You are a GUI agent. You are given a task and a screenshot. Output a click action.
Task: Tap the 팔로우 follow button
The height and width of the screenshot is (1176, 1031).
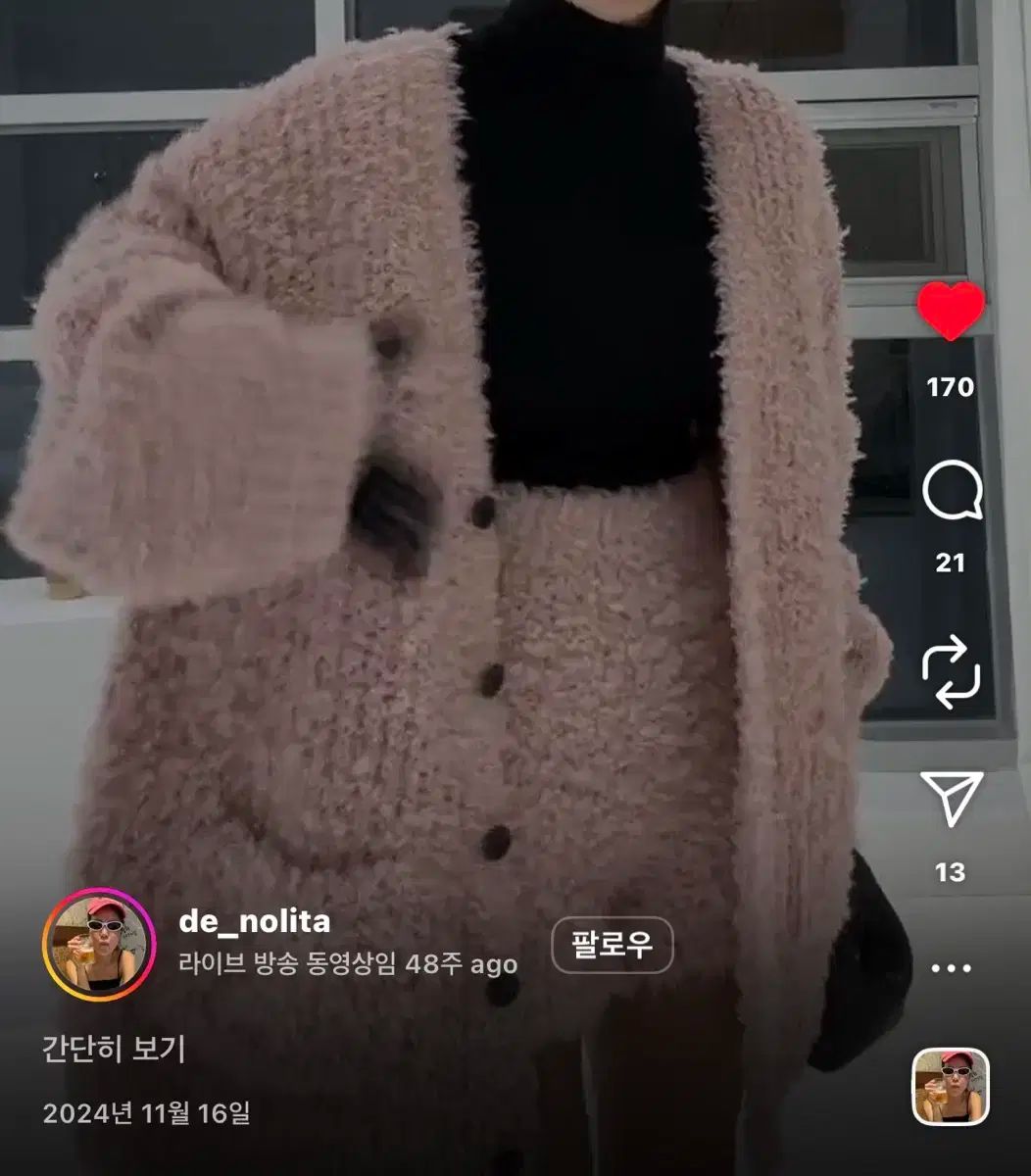point(613,946)
